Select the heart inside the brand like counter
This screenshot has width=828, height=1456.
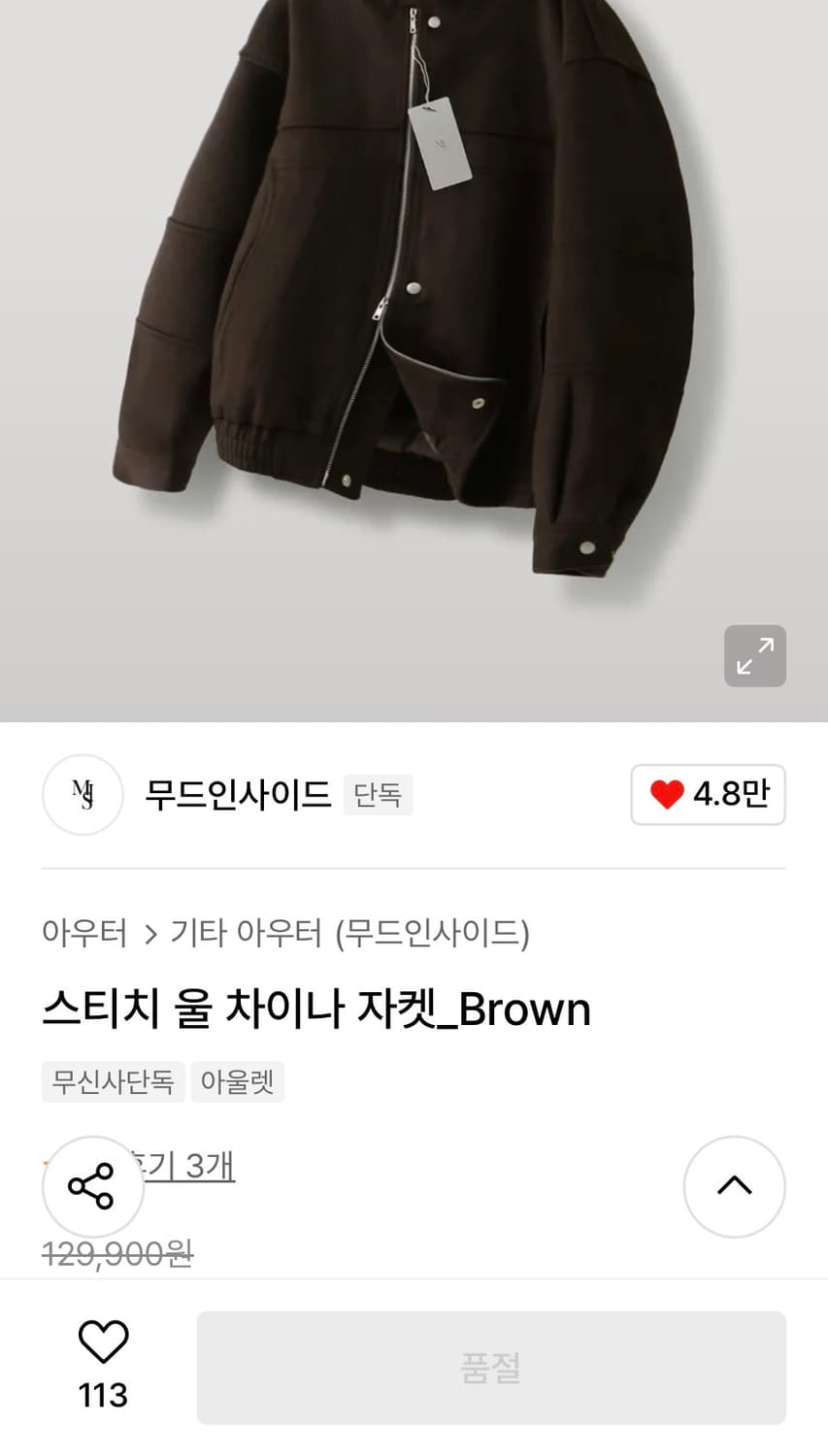click(x=666, y=794)
